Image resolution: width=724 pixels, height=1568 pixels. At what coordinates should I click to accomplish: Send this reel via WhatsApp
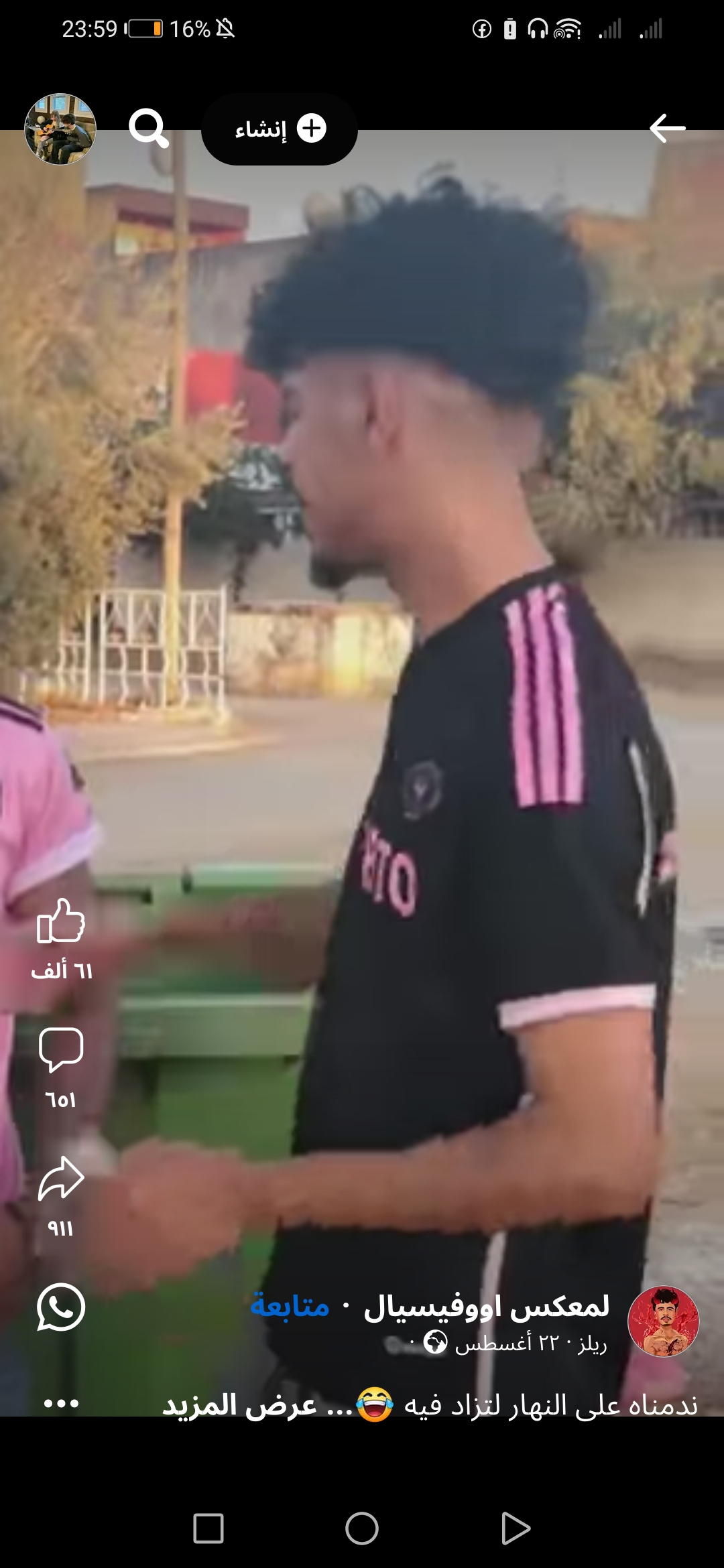pyautogui.click(x=61, y=1307)
